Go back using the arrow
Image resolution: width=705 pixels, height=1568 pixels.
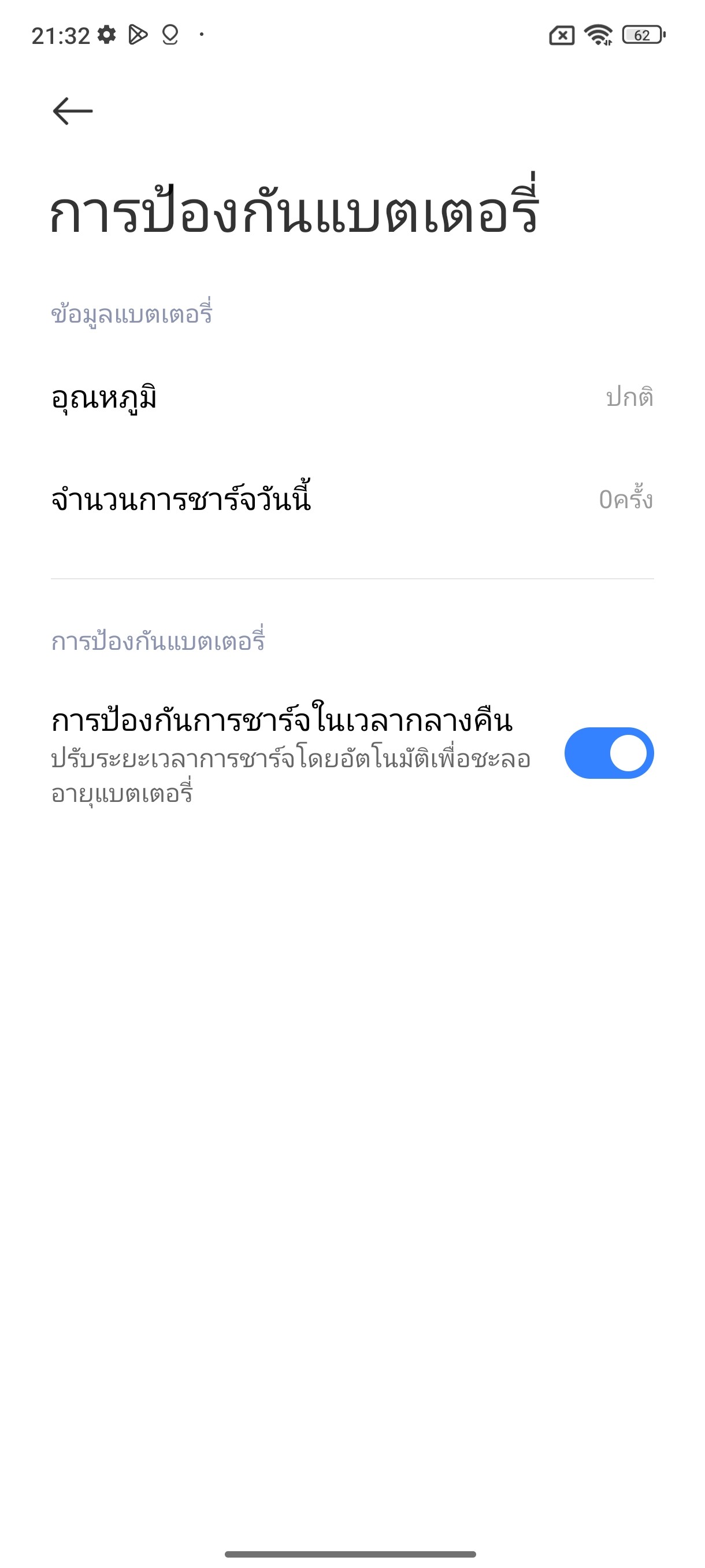tap(72, 111)
